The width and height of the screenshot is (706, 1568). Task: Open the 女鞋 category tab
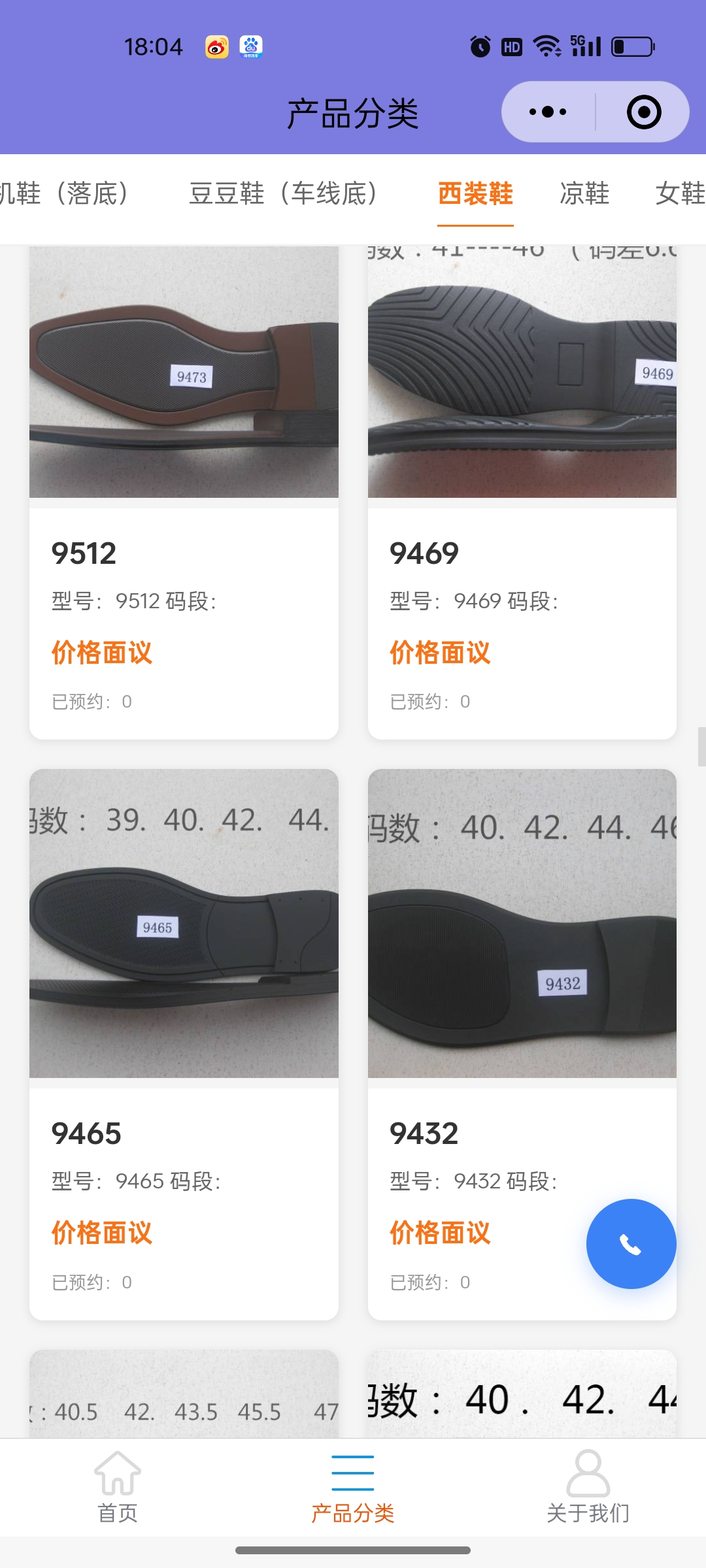[680, 194]
